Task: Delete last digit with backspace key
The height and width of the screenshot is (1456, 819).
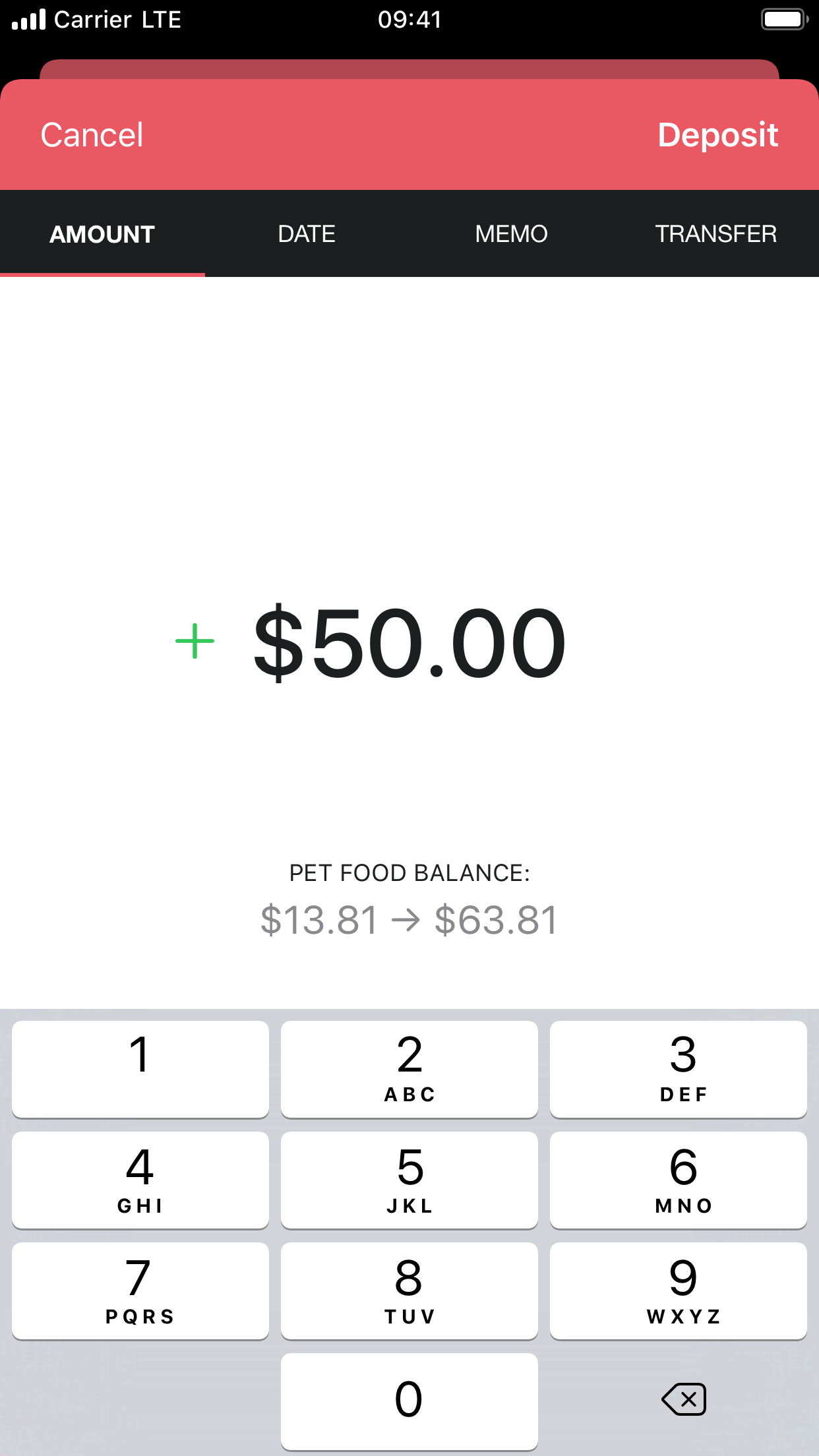Action: (684, 1399)
